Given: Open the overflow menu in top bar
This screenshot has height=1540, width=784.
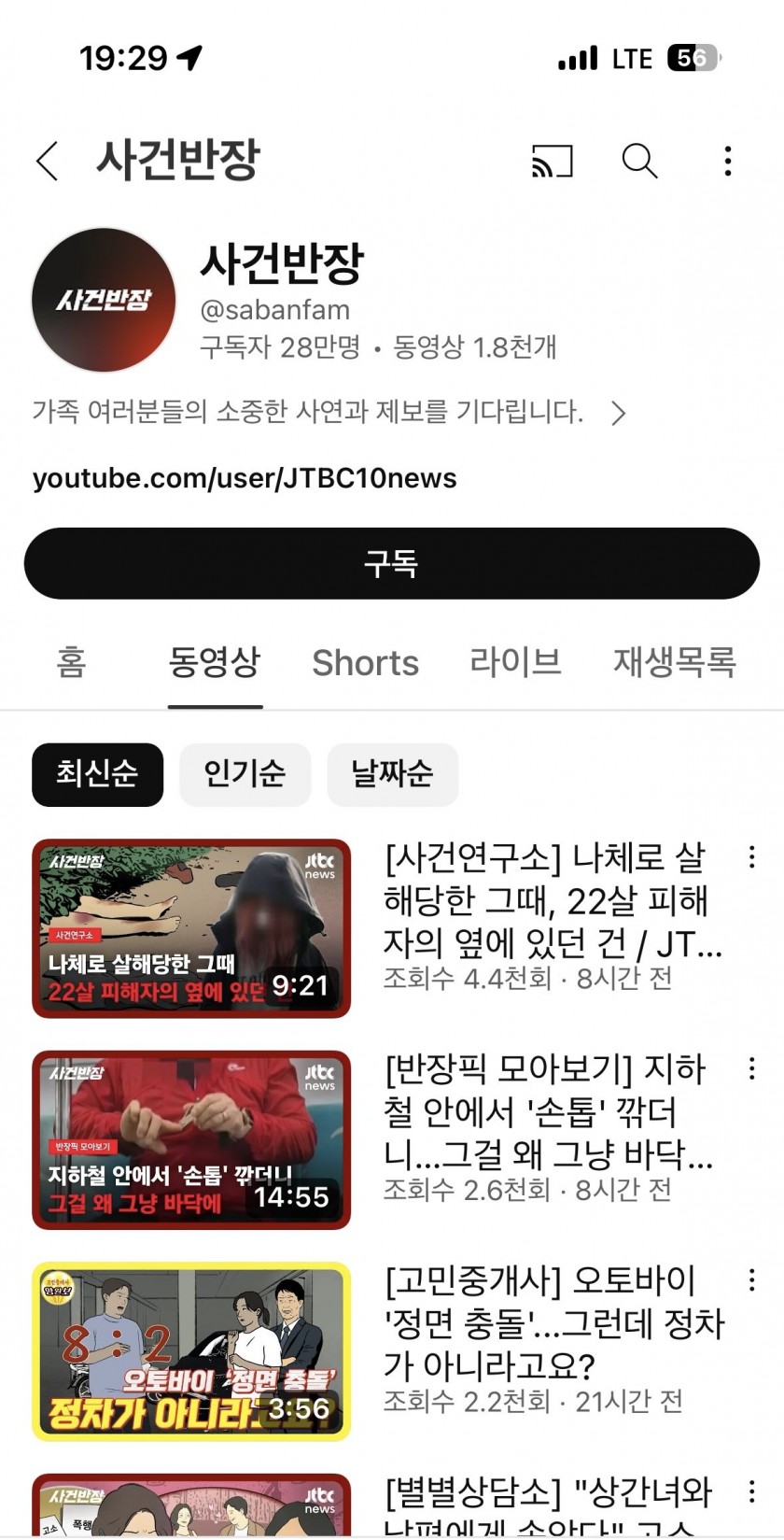Looking at the screenshot, I should (x=728, y=161).
